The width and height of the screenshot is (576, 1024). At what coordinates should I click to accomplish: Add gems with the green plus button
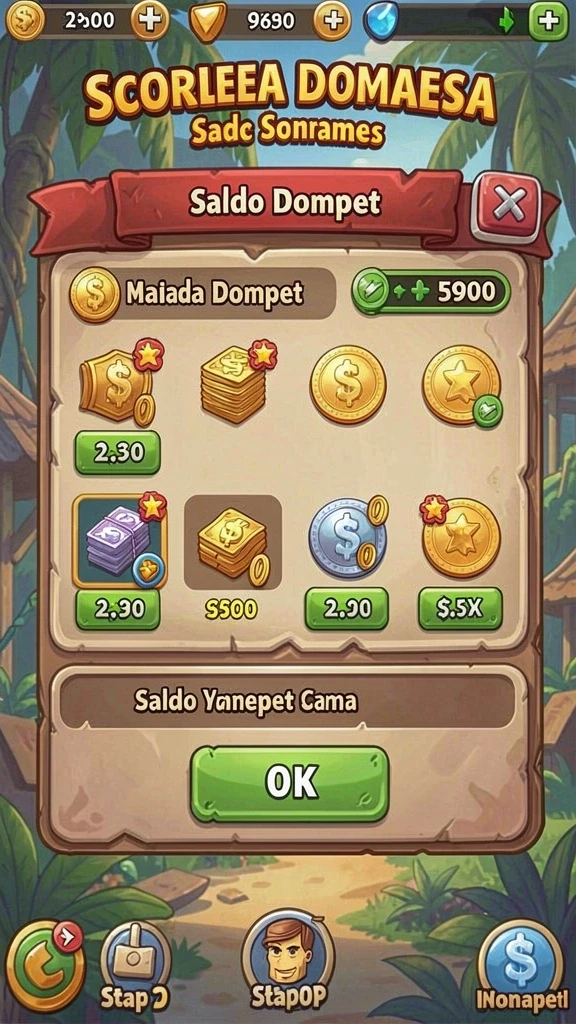point(548,20)
